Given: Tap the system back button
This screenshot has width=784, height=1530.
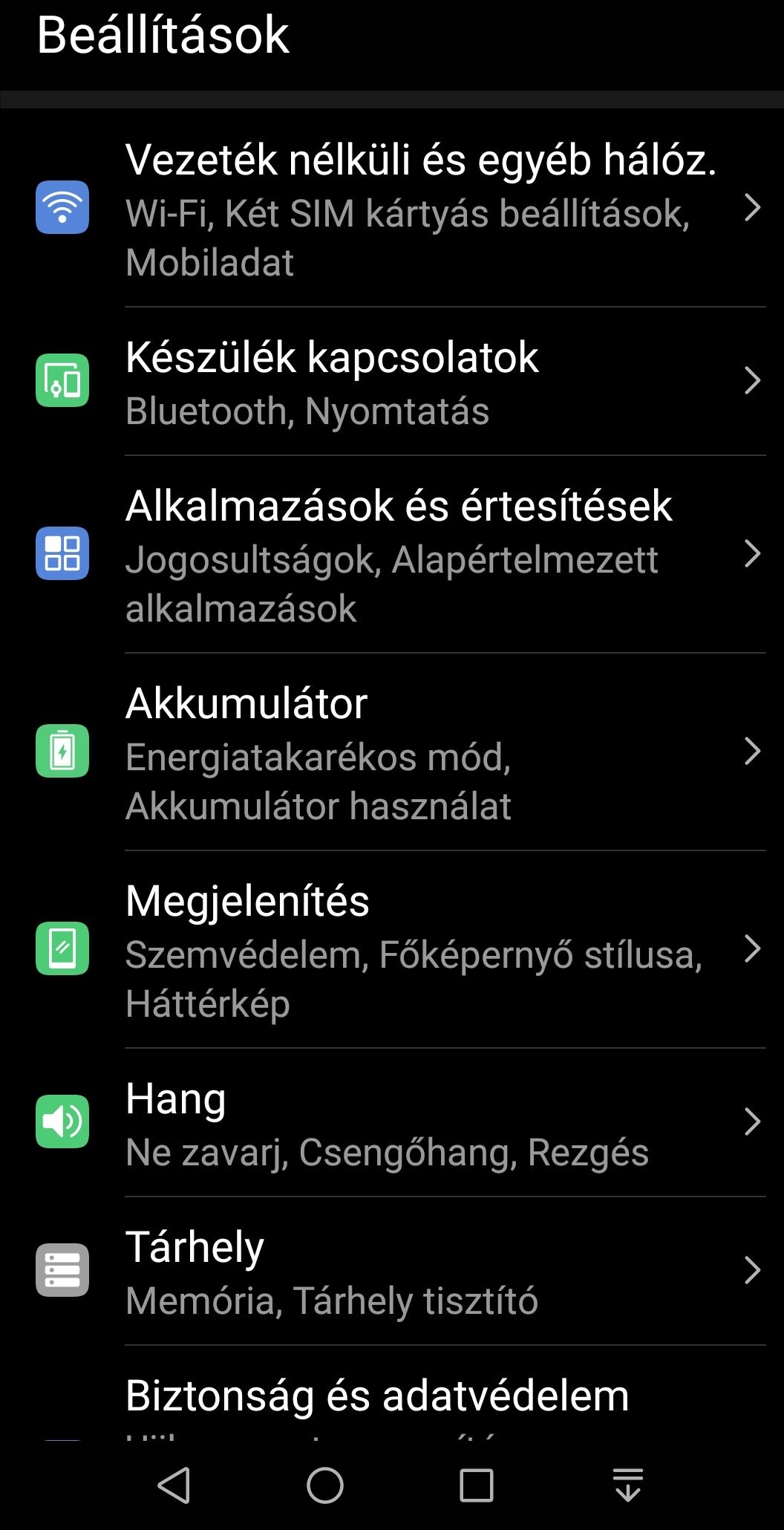Looking at the screenshot, I should click(174, 1485).
